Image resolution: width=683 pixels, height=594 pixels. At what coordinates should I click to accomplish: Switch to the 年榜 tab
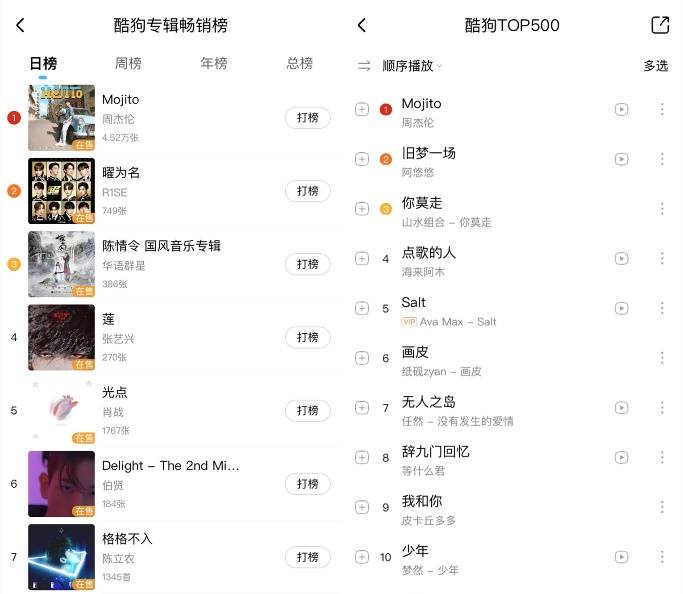(214, 63)
